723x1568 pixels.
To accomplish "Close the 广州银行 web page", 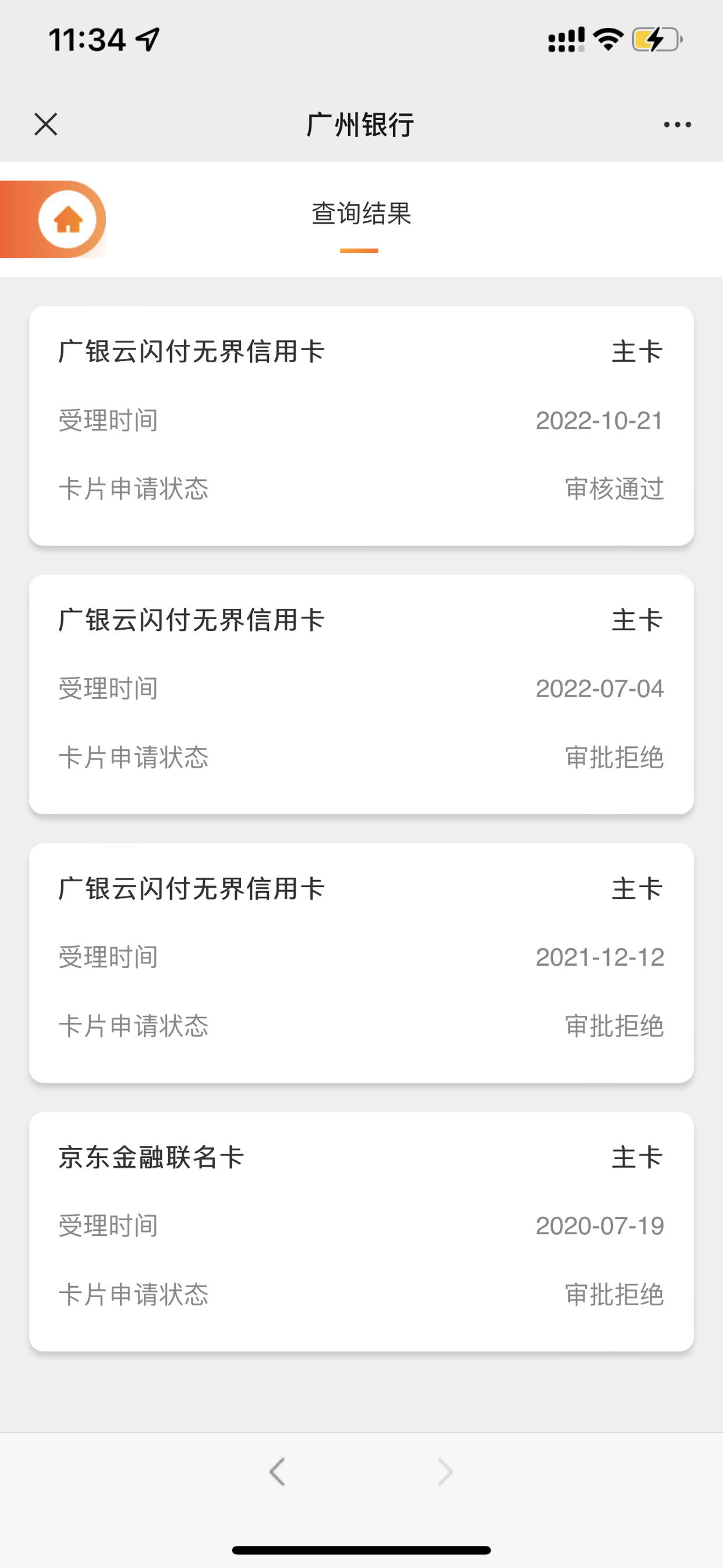I will pyautogui.click(x=45, y=124).
